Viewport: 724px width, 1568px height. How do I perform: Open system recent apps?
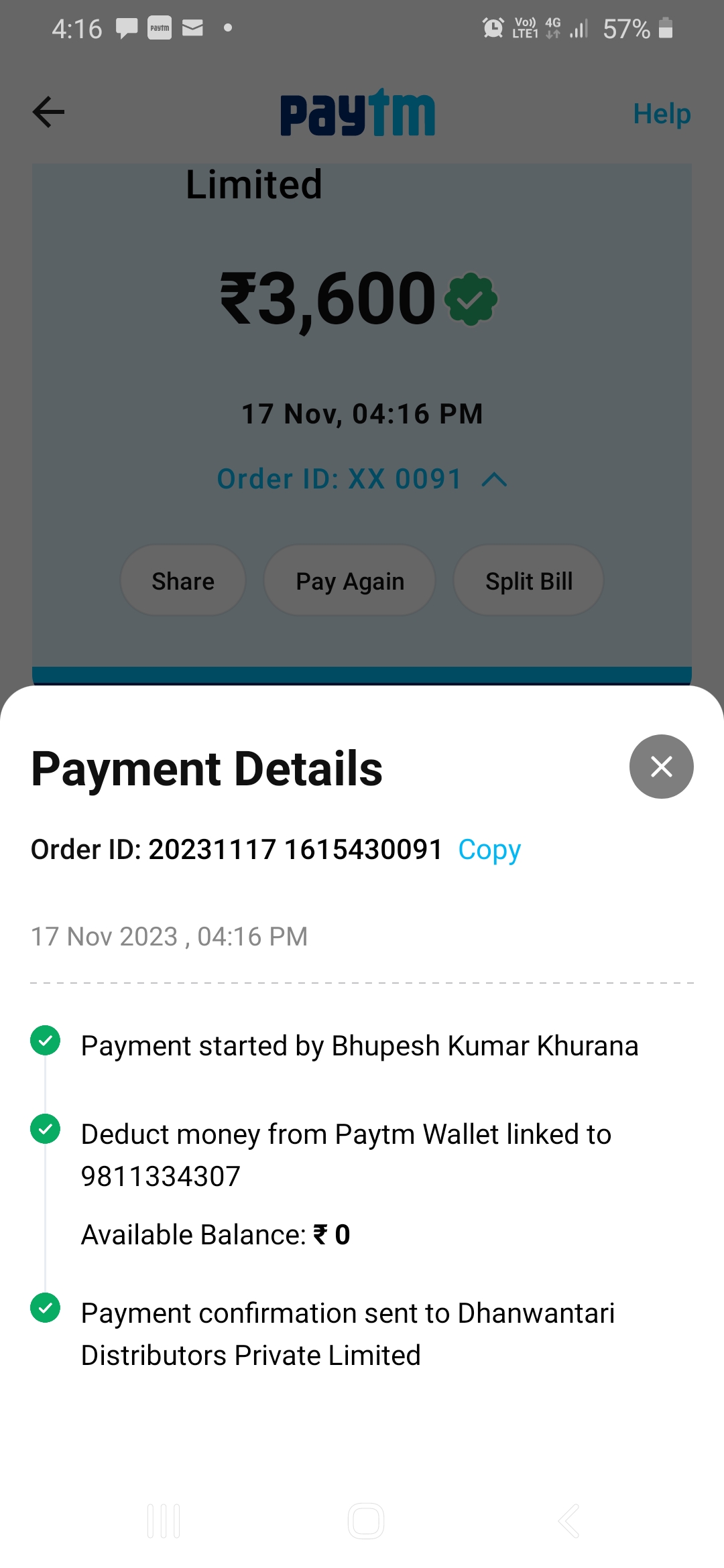(164, 1520)
